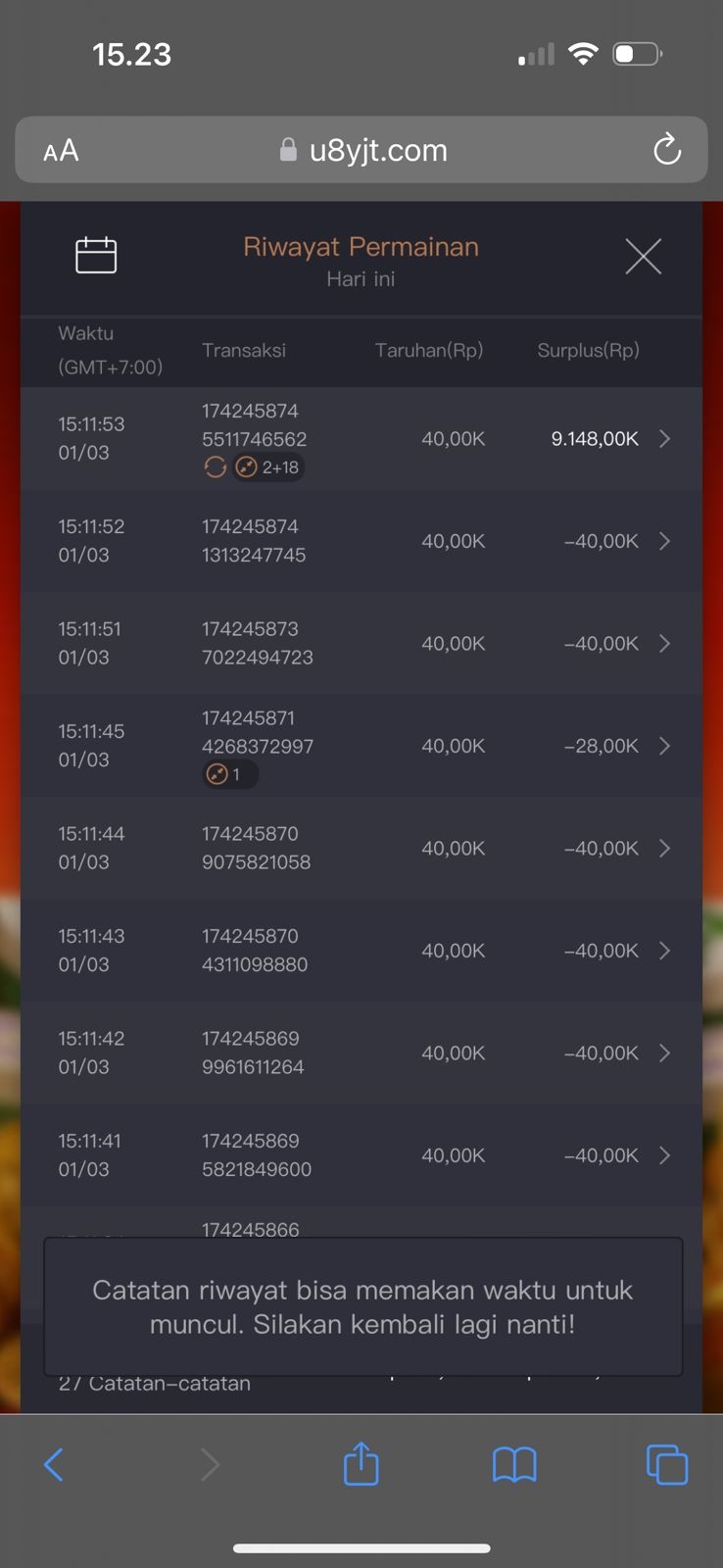Viewport: 723px width, 1568px height.
Task: Open Safari bookmarks
Action: 514,1465
